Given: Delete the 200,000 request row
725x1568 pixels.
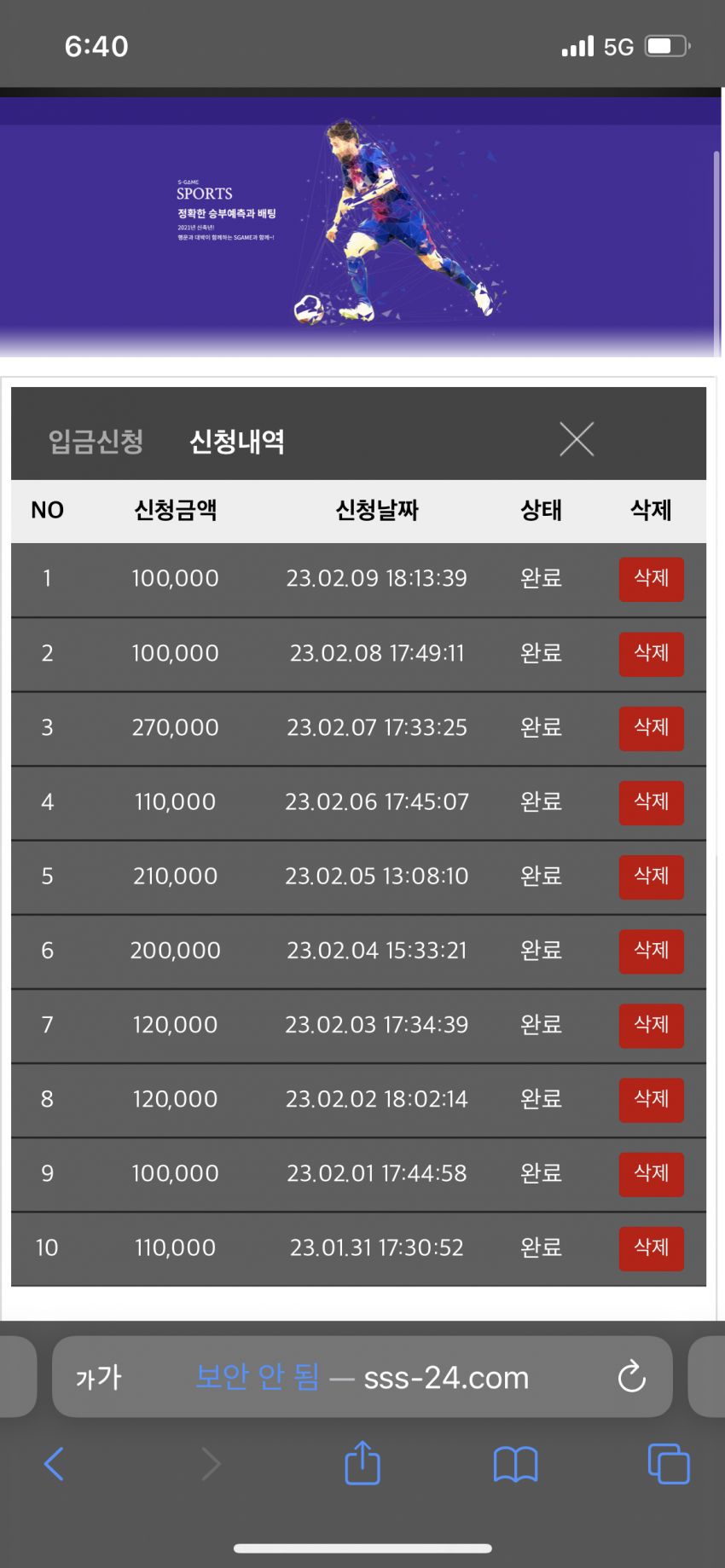Looking at the screenshot, I should [651, 951].
